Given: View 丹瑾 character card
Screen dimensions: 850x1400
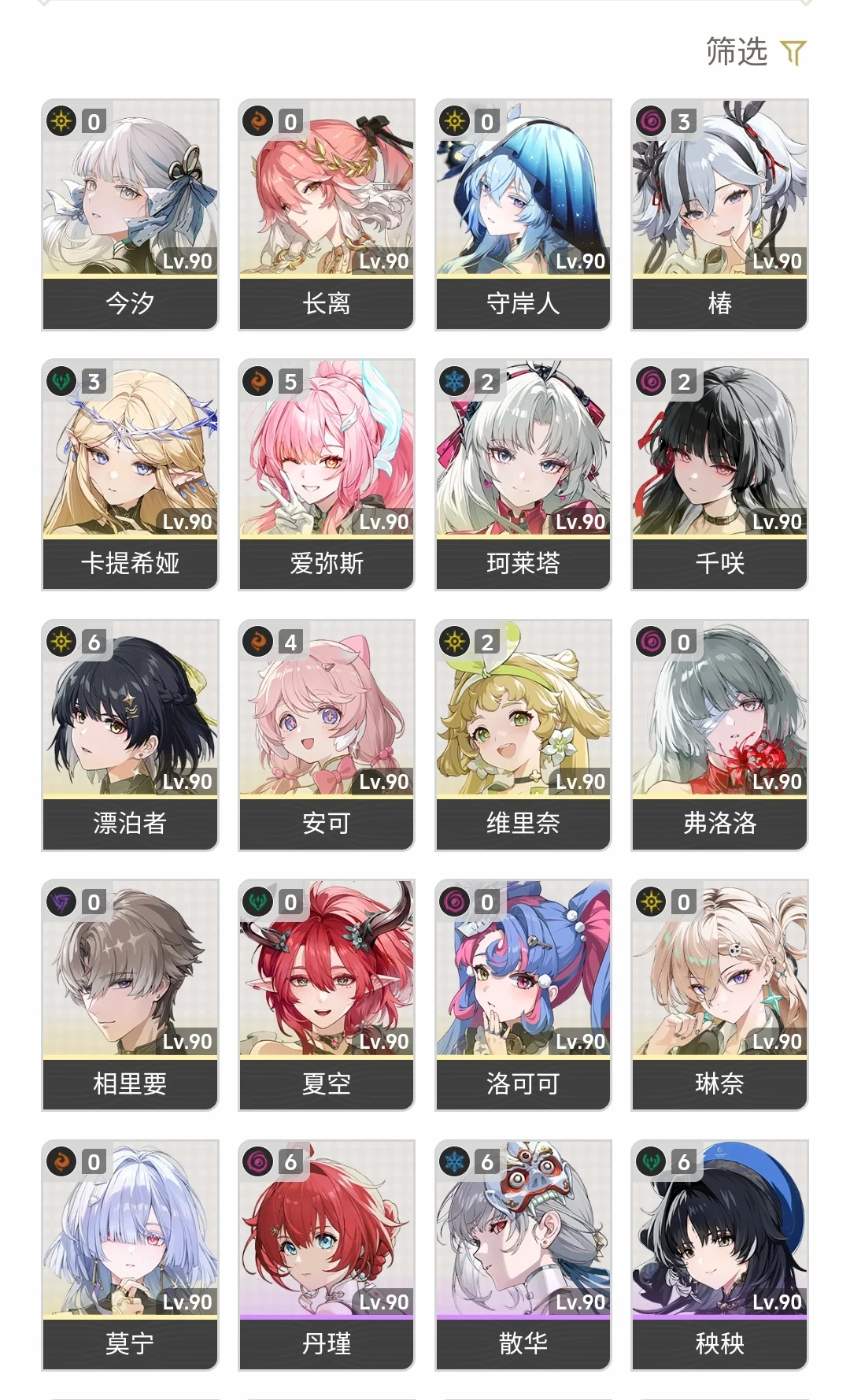Looking at the screenshot, I should [327, 1254].
